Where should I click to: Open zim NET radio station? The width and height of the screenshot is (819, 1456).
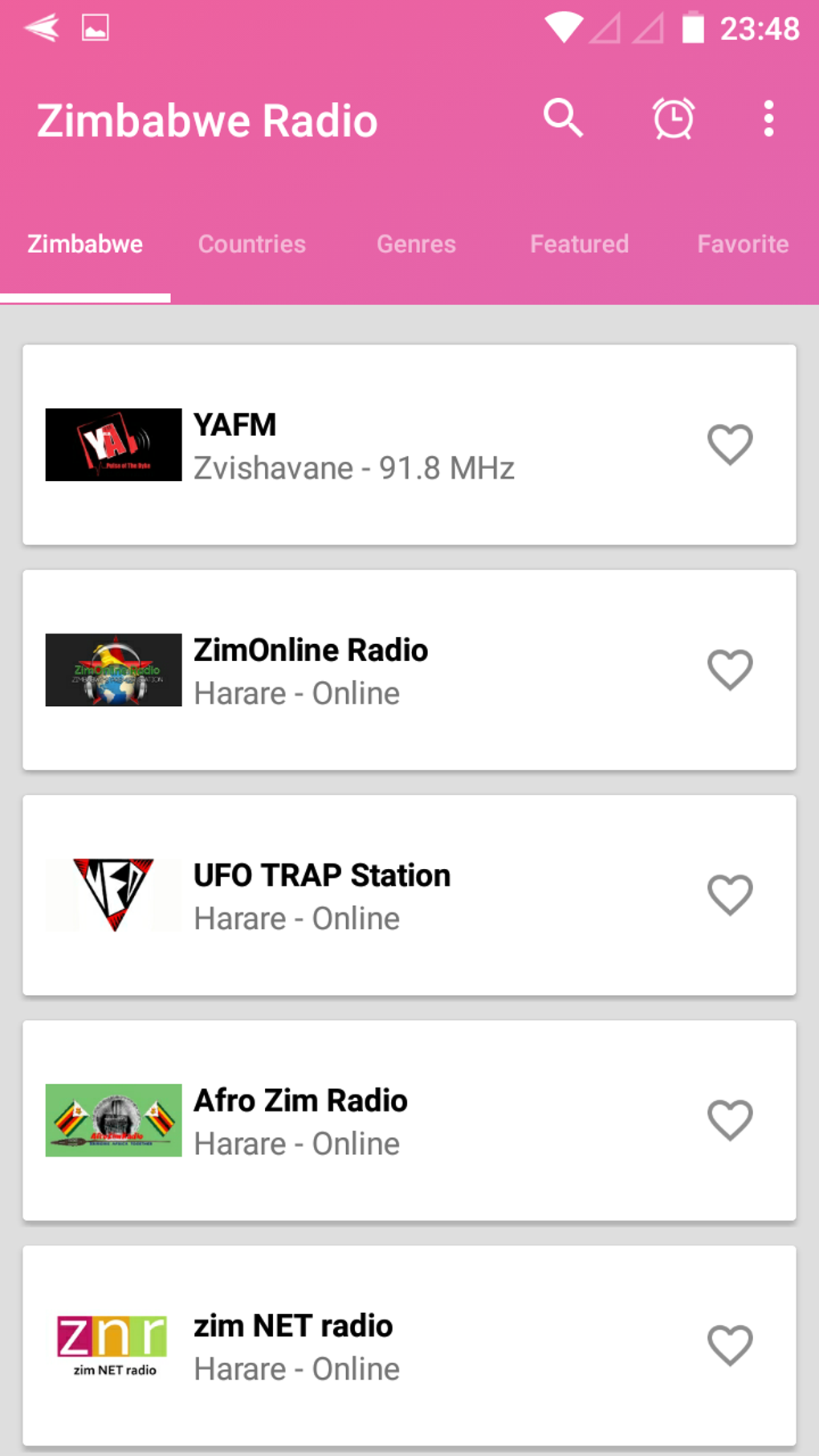click(x=409, y=1346)
